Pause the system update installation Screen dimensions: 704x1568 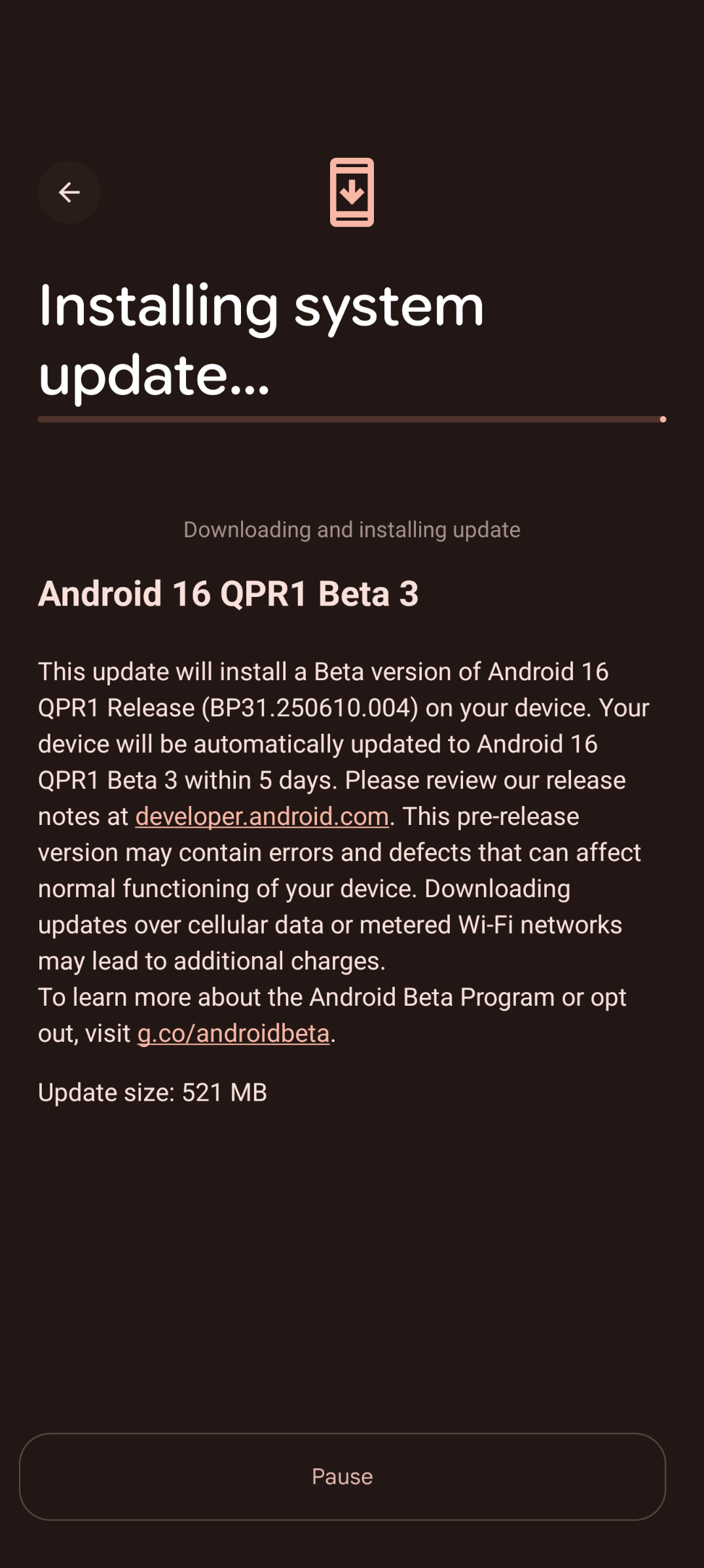tap(342, 1476)
